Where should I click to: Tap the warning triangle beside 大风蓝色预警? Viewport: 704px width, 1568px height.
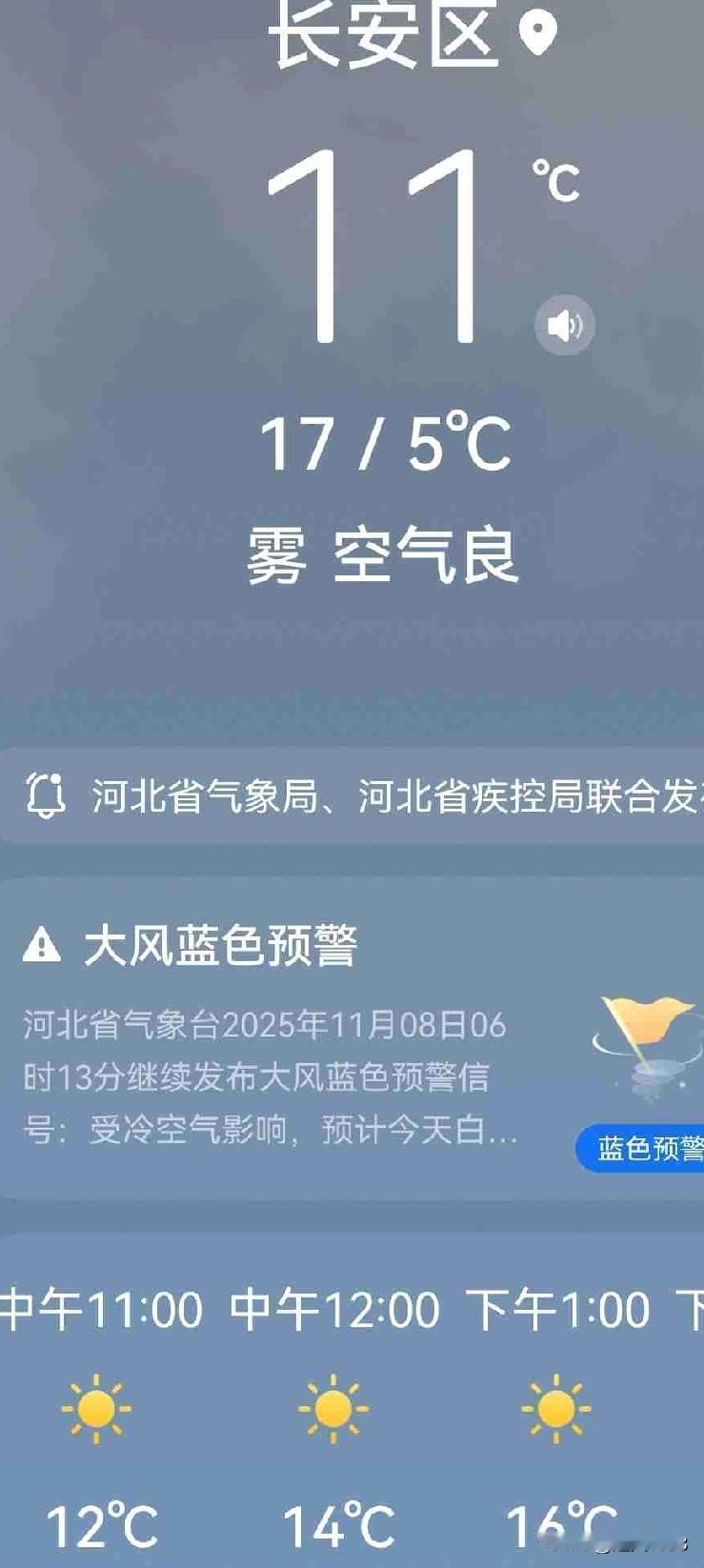(x=43, y=944)
